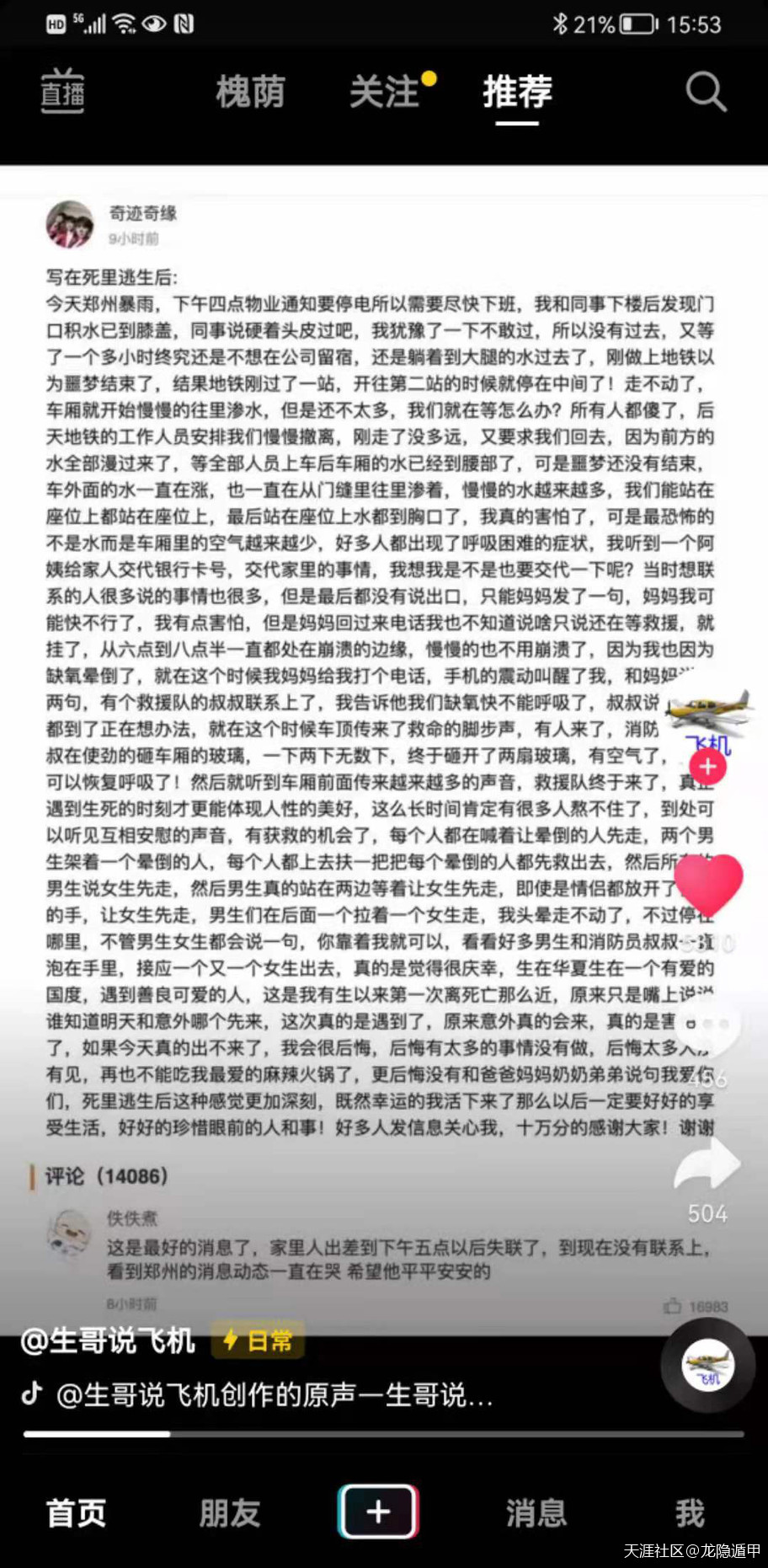
Task: Switch to the 槐荫 tab
Action: pos(250,92)
